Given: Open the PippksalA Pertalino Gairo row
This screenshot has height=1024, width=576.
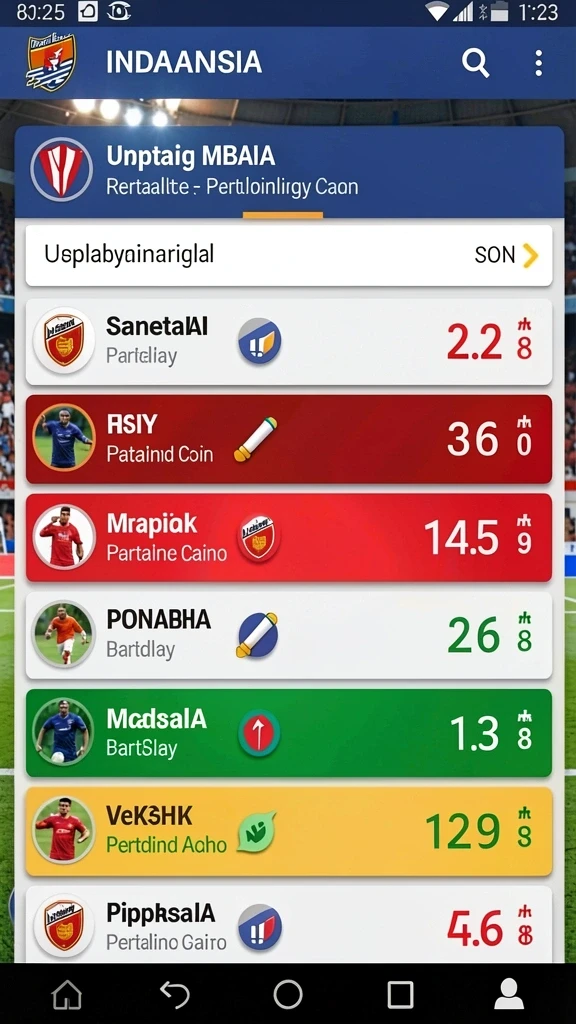Looking at the screenshot, I should point(289,924).
